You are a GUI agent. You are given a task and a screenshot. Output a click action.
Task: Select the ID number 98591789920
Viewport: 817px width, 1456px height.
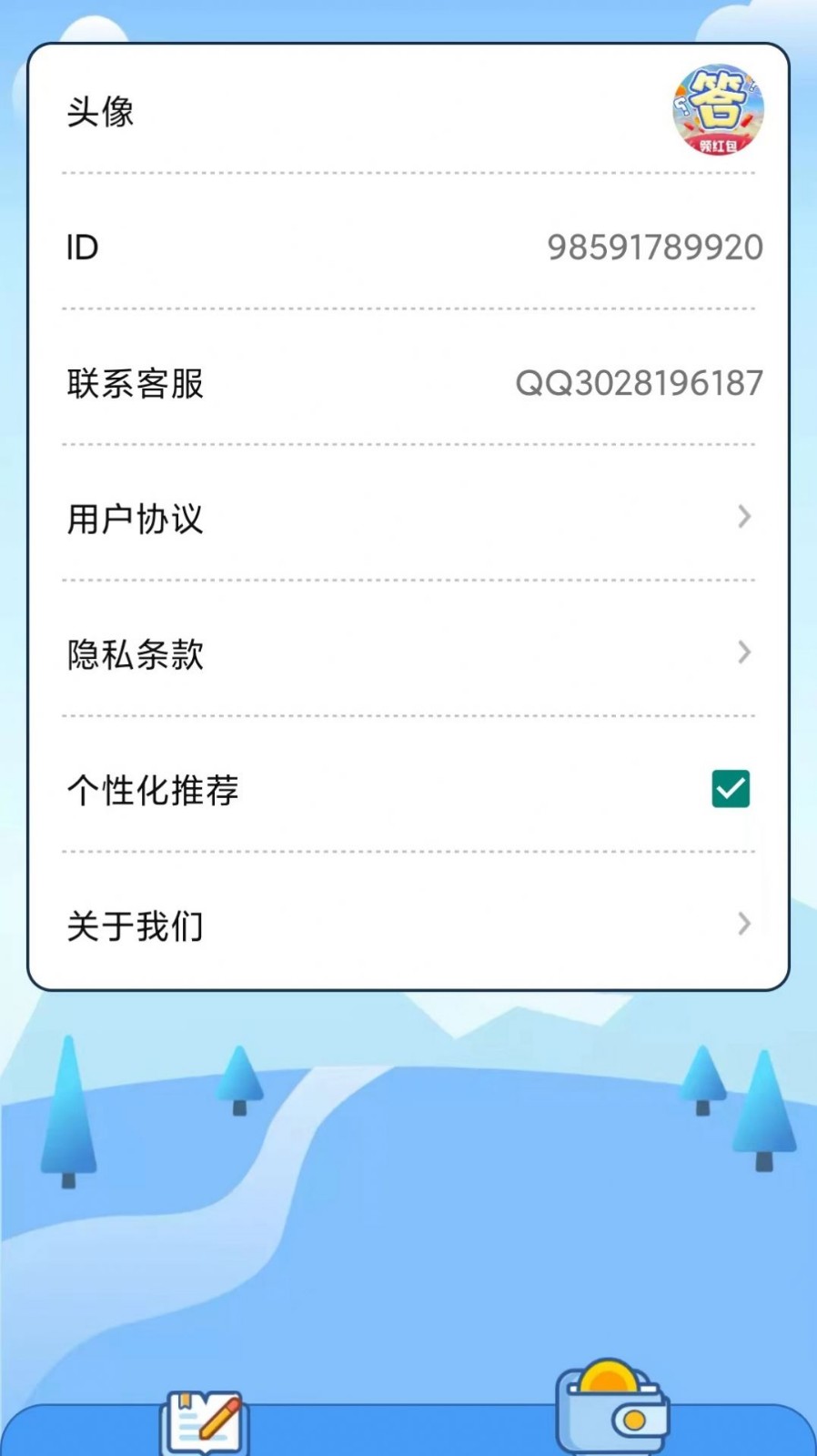tap(654, 247)
